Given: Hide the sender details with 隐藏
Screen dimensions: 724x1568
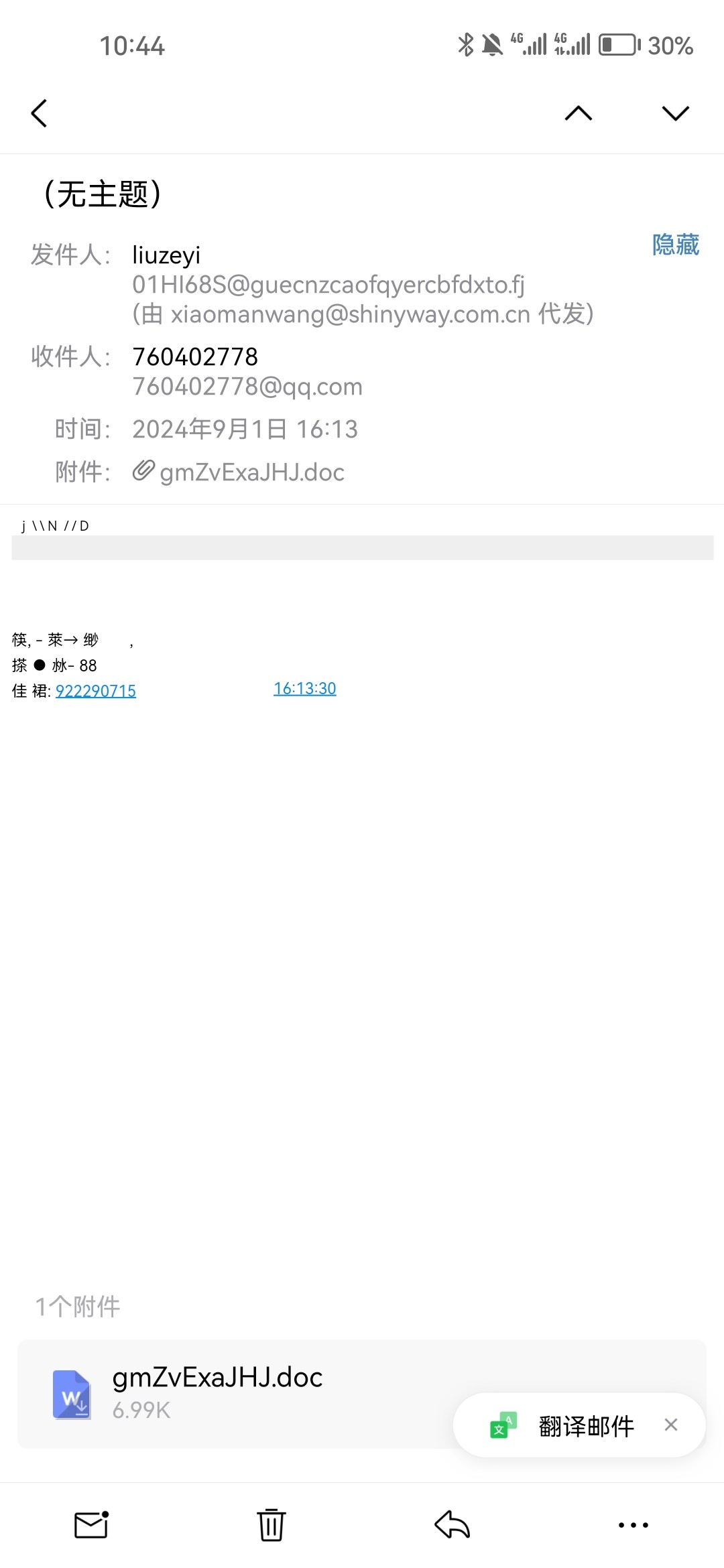Looking at the screenshot, I should click(x=675, y=245).
